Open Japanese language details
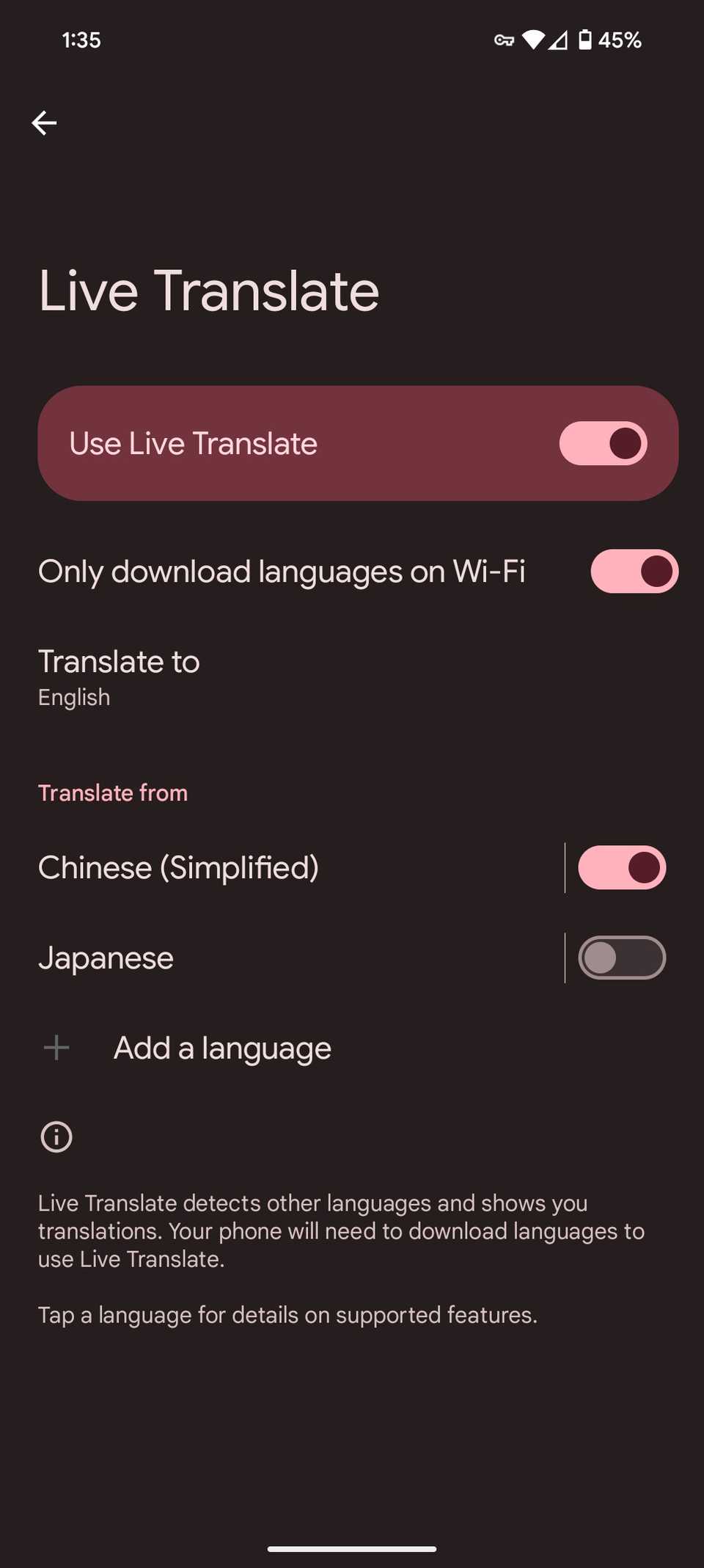 [106, 958]
